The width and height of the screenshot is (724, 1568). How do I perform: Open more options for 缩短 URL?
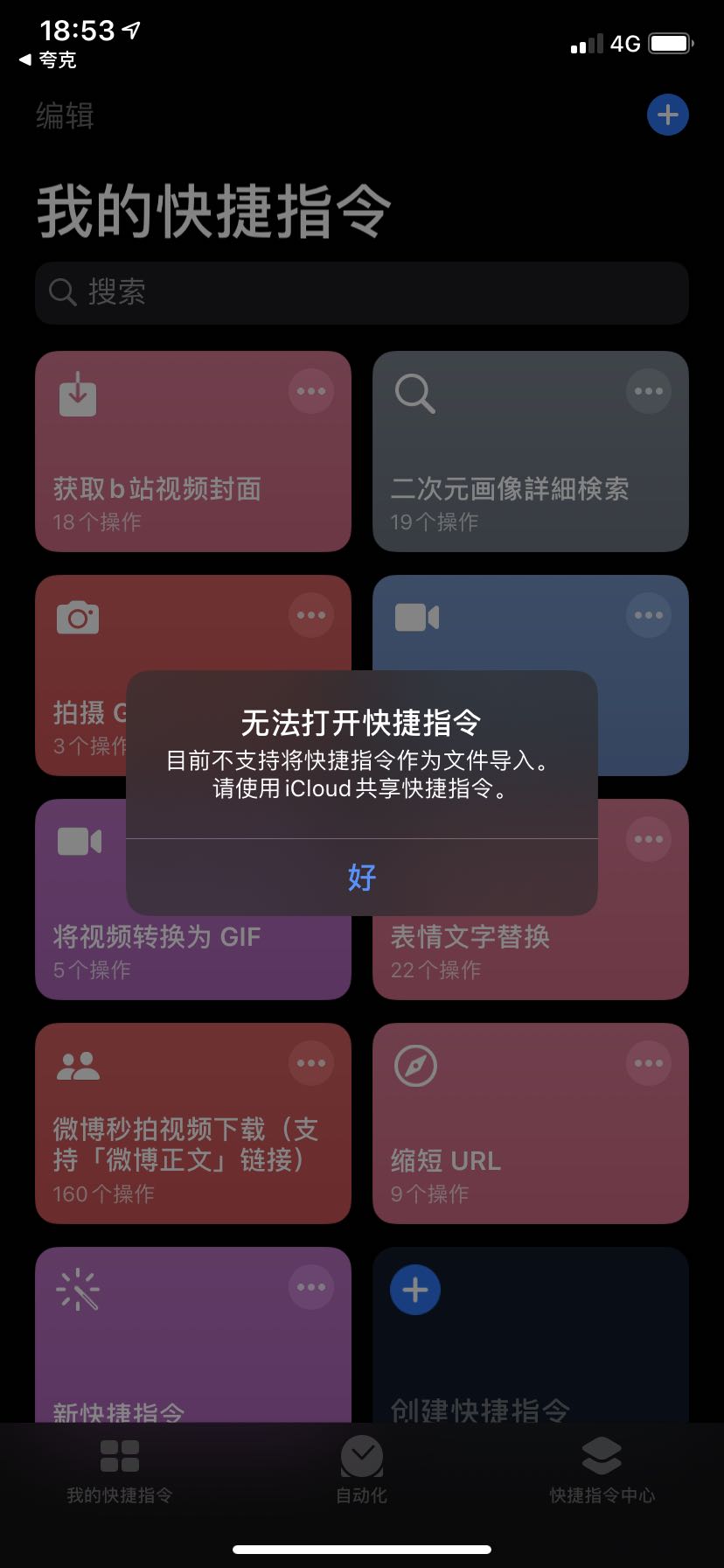pyautogui.click(x=649, y=1063)
